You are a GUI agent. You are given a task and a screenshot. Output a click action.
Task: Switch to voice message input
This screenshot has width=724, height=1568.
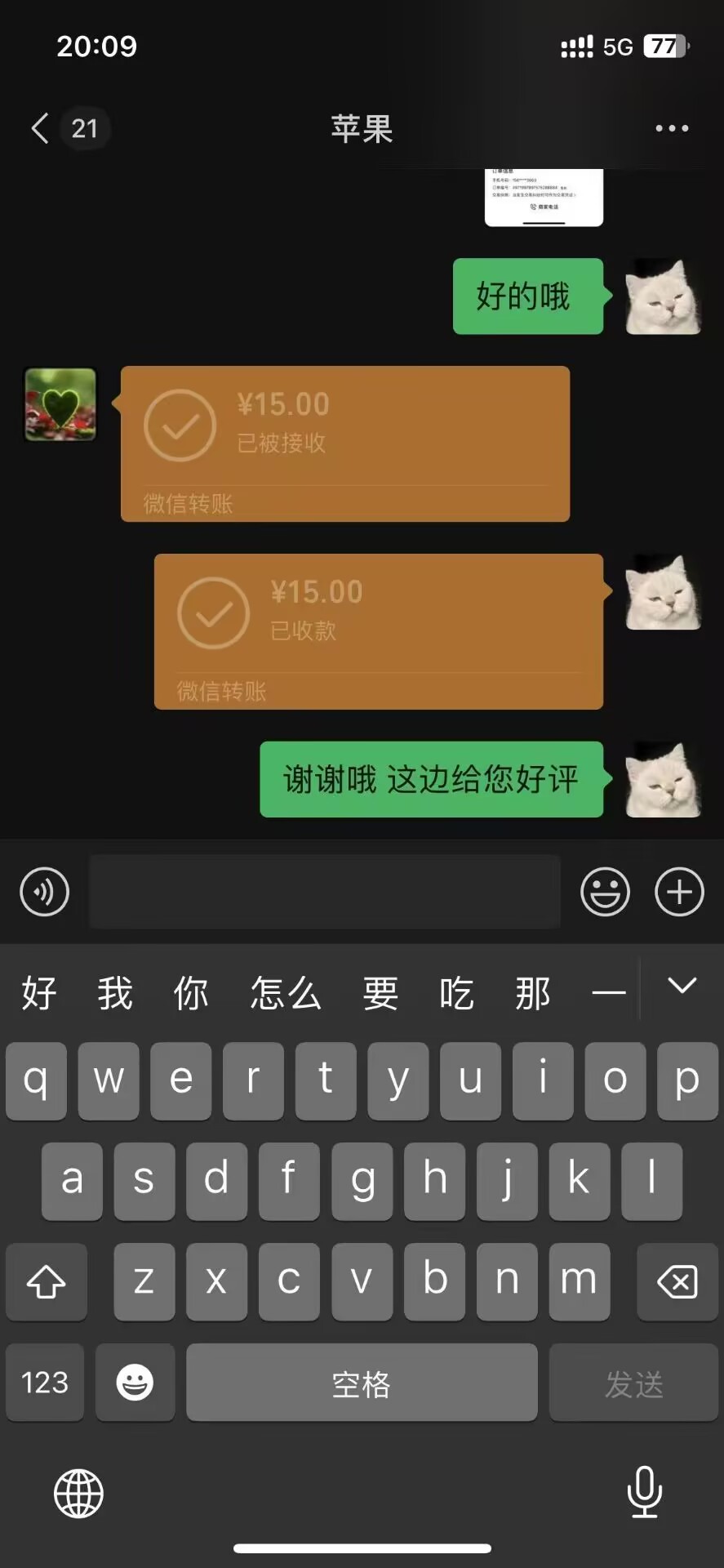click(x=44, y=891)
